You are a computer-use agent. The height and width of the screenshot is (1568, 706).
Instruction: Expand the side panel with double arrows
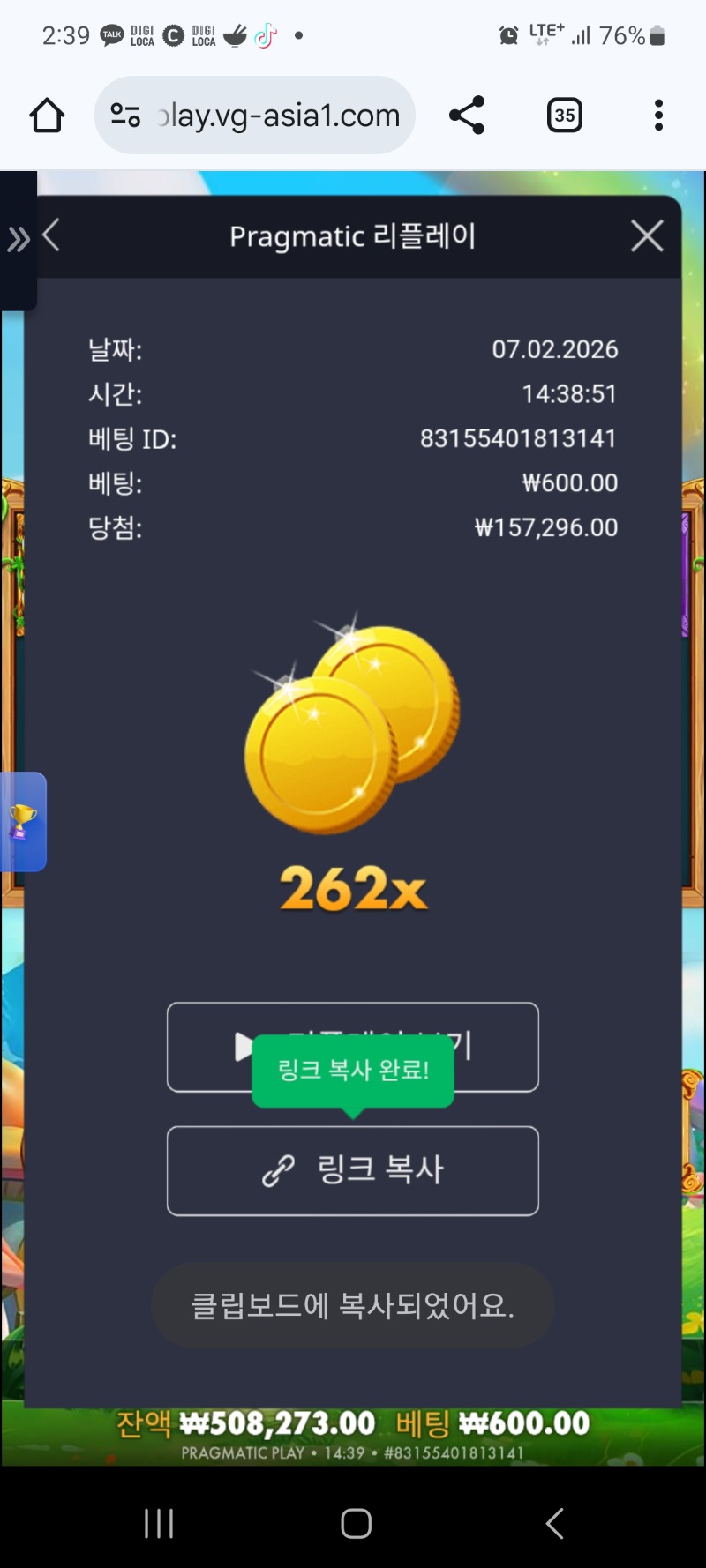pyautogui.click(x=18, y=239)
